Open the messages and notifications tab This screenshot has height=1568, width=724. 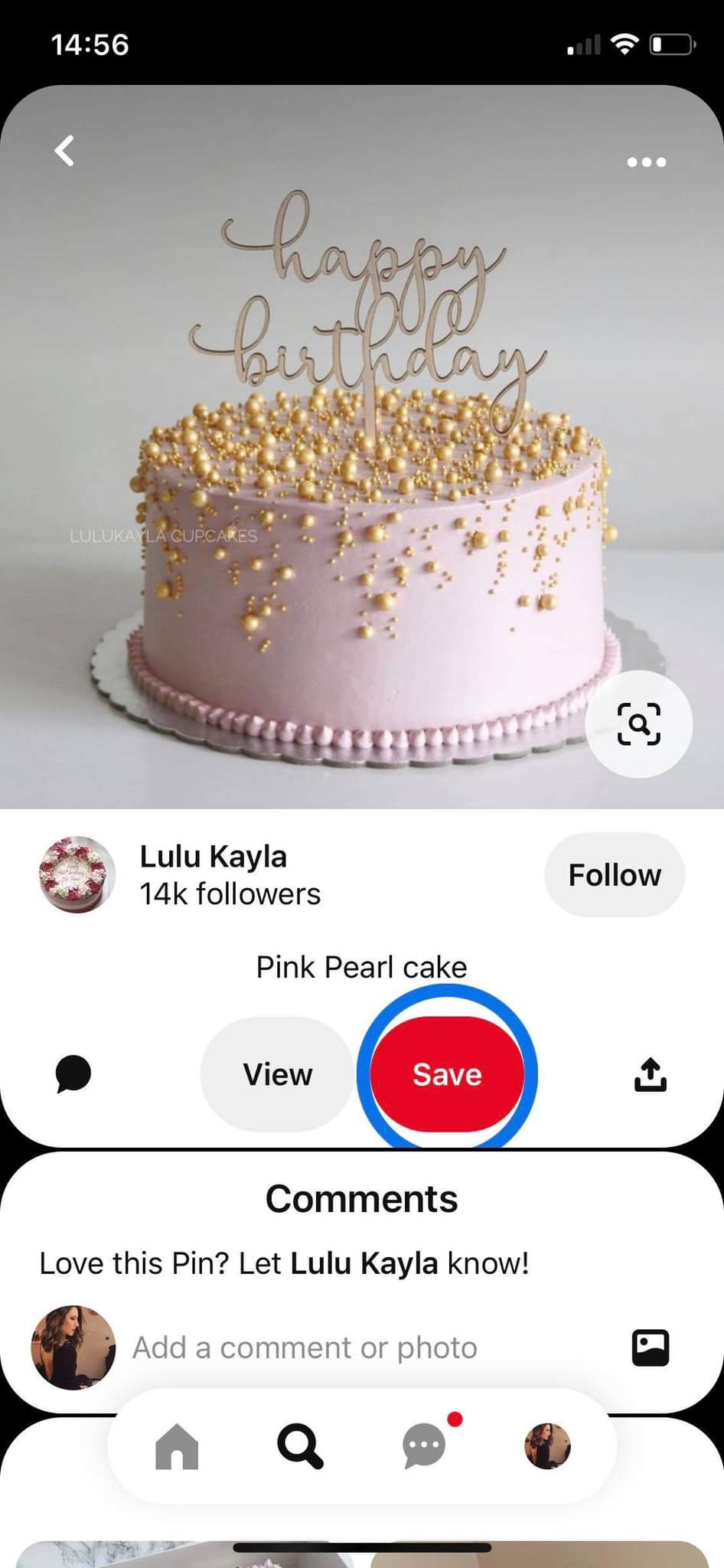(424, 1446)
